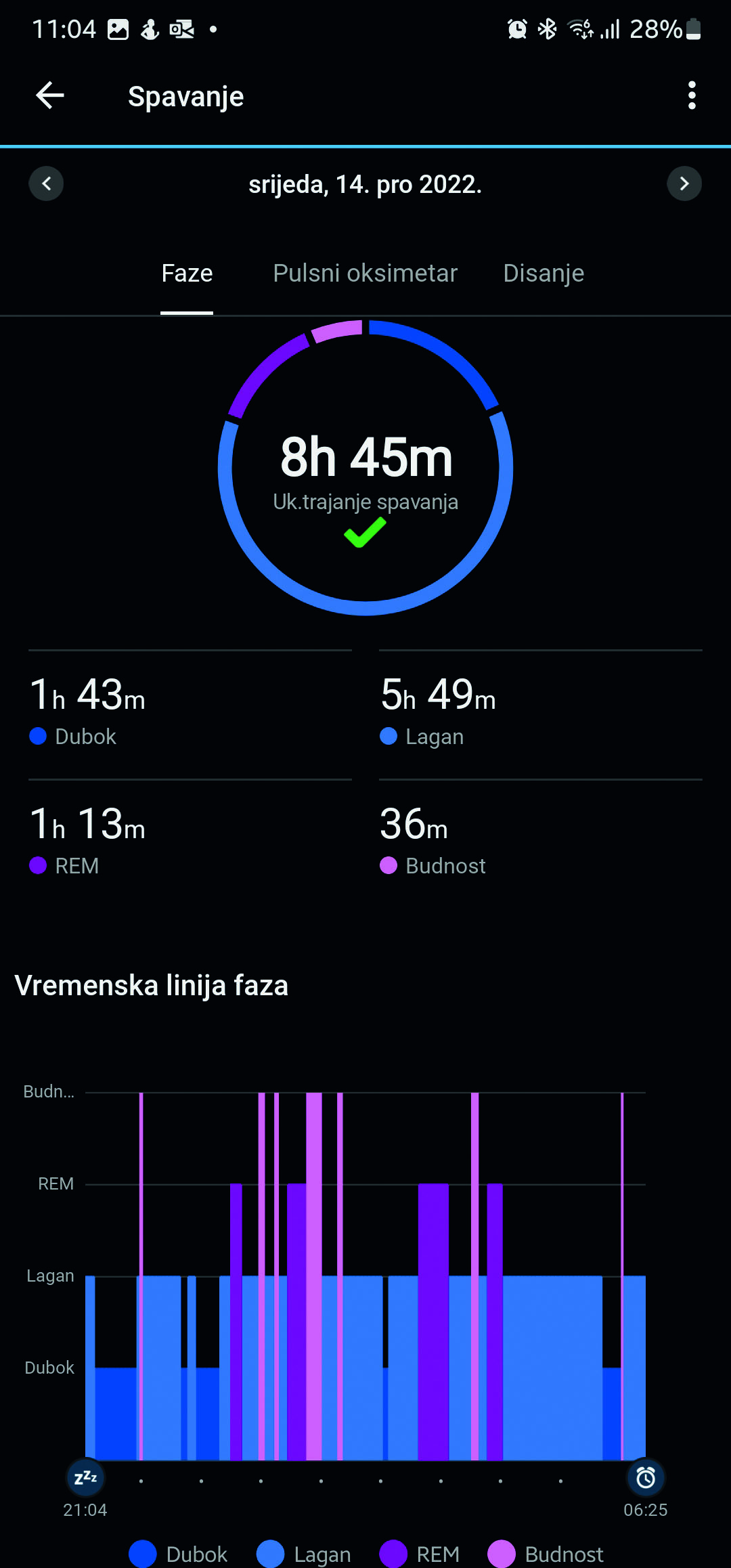Tap the back arrow in the header
Image resolution: width=731 pixels, height=1568 pixels.
tap(49, 95)
